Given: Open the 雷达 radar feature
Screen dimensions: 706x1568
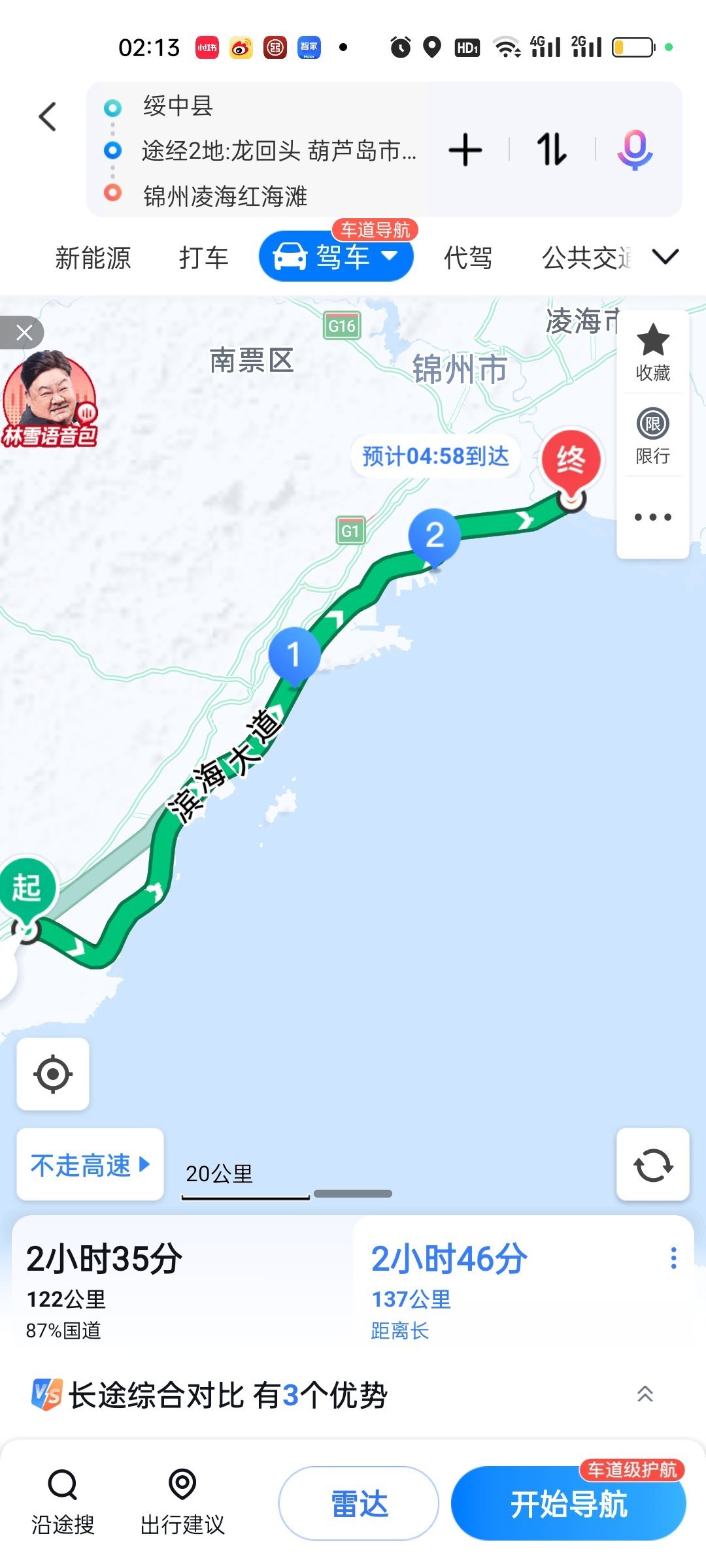Looking at the screenshot, I should (x=359, y=1503).
